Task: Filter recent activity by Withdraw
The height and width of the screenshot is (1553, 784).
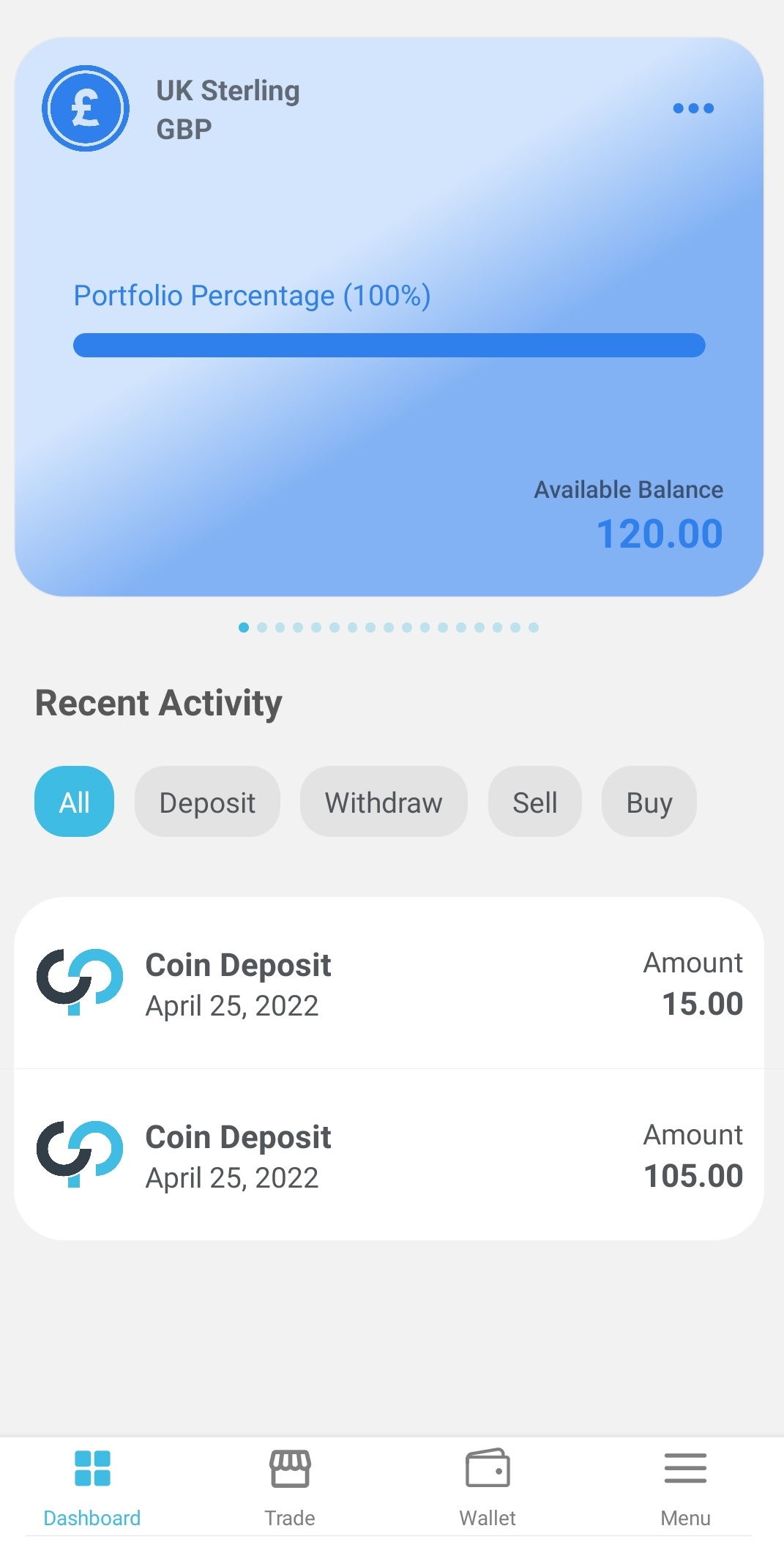Action: click(x=384, y=802)
